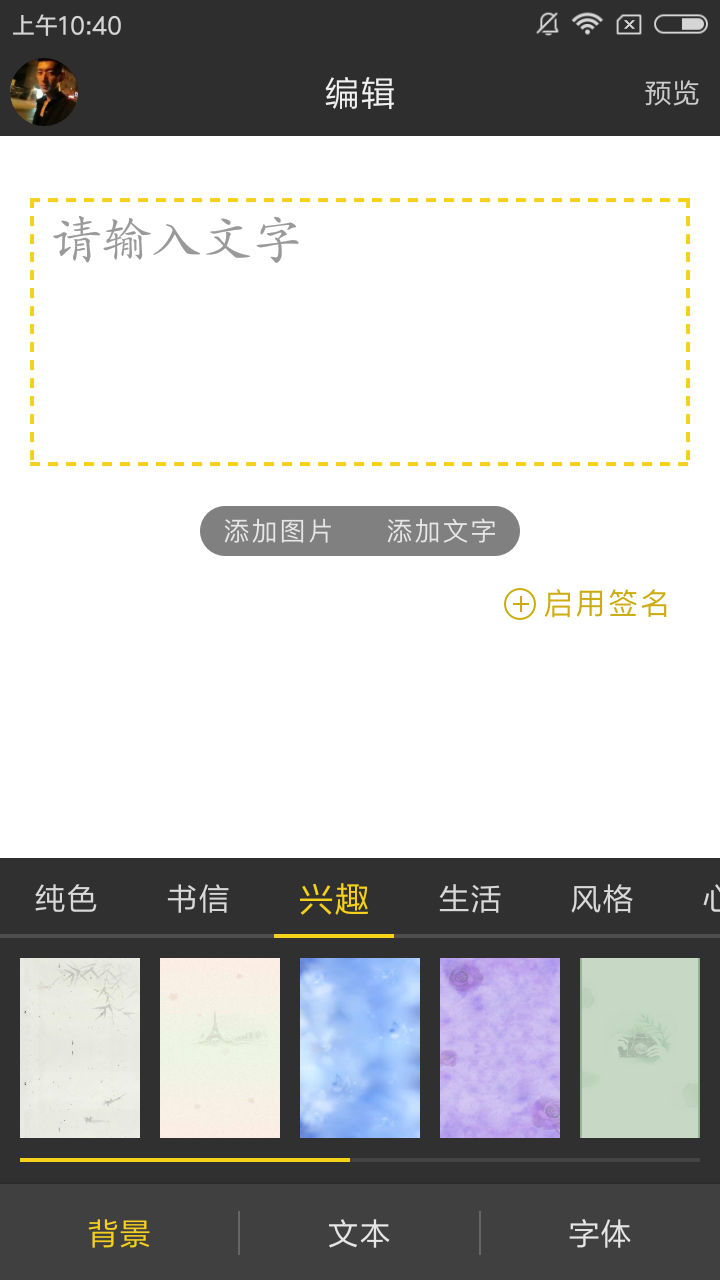Focus the 请输入文字 text box

click(360, 332)
